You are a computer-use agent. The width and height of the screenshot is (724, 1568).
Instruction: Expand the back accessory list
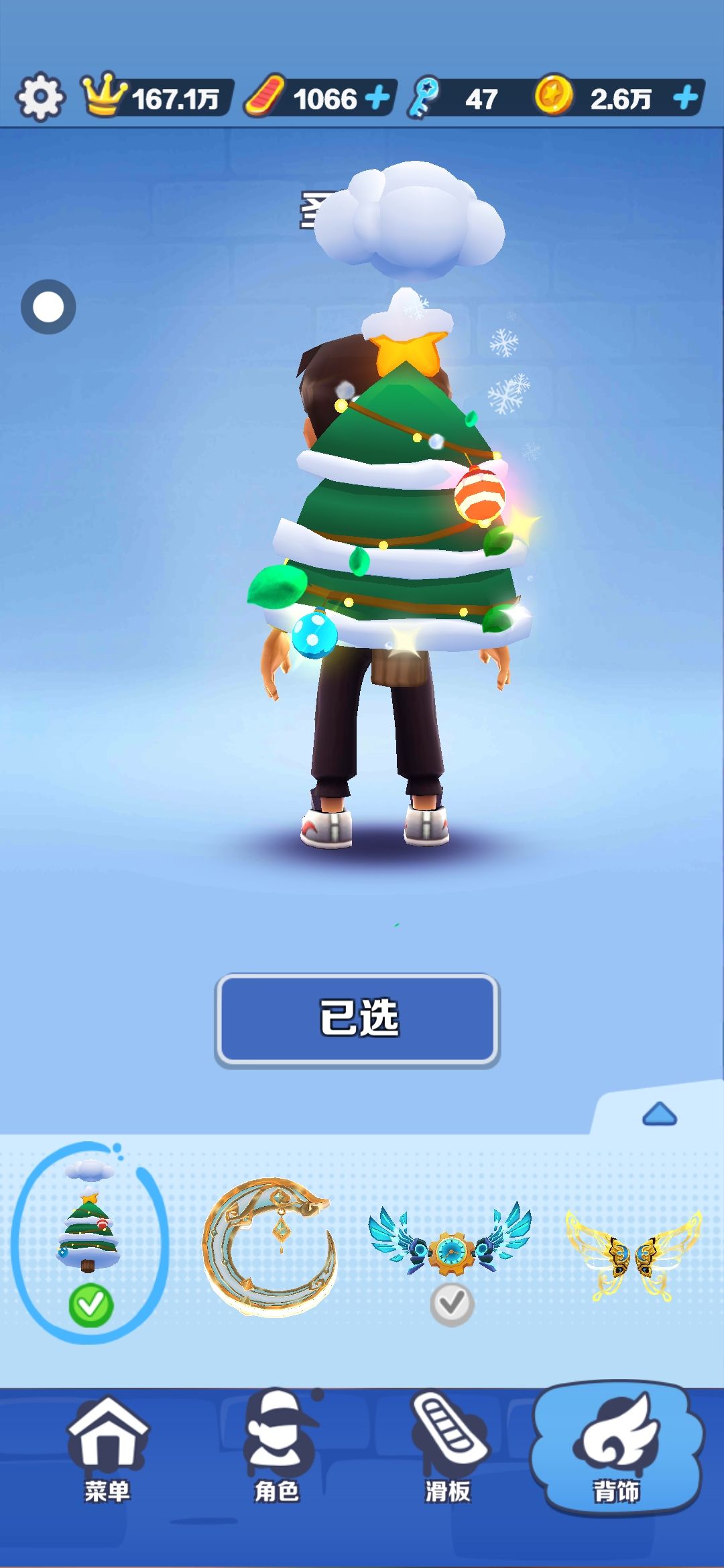(660, 1114)
